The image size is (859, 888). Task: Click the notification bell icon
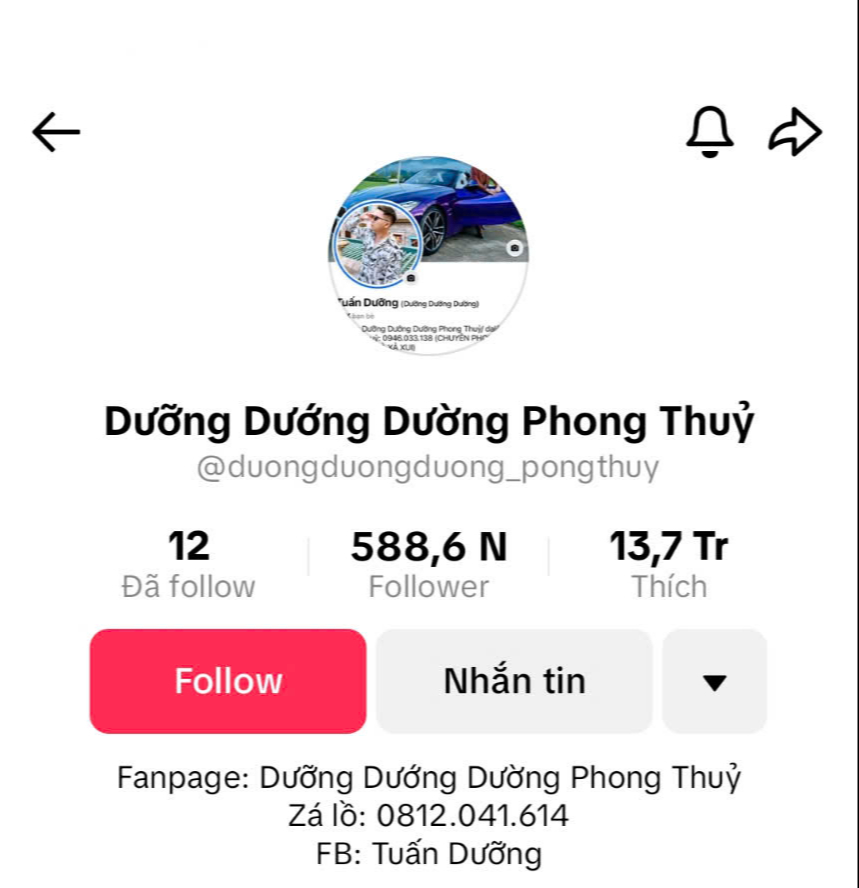click(710, 131)
